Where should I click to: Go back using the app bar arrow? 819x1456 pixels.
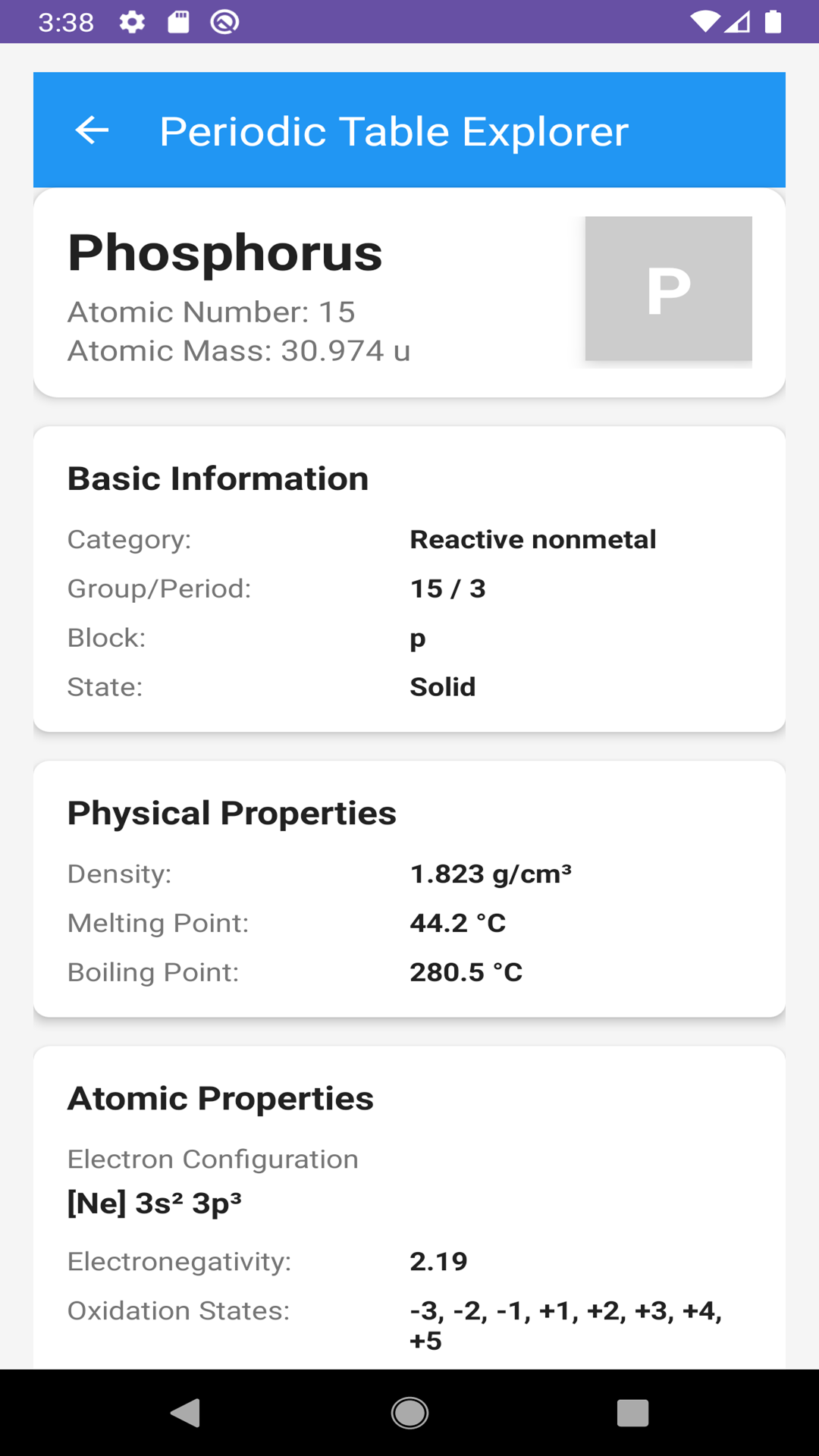tap(92, 130)
